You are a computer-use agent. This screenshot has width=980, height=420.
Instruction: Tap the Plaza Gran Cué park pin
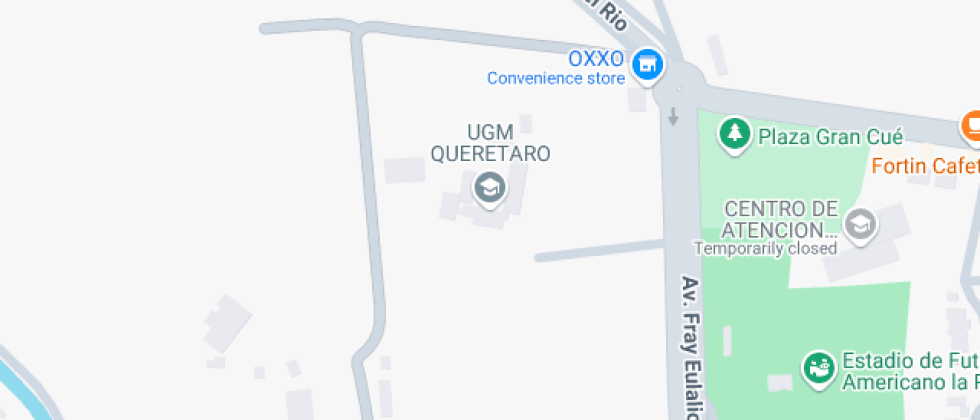tap(734, 136)
